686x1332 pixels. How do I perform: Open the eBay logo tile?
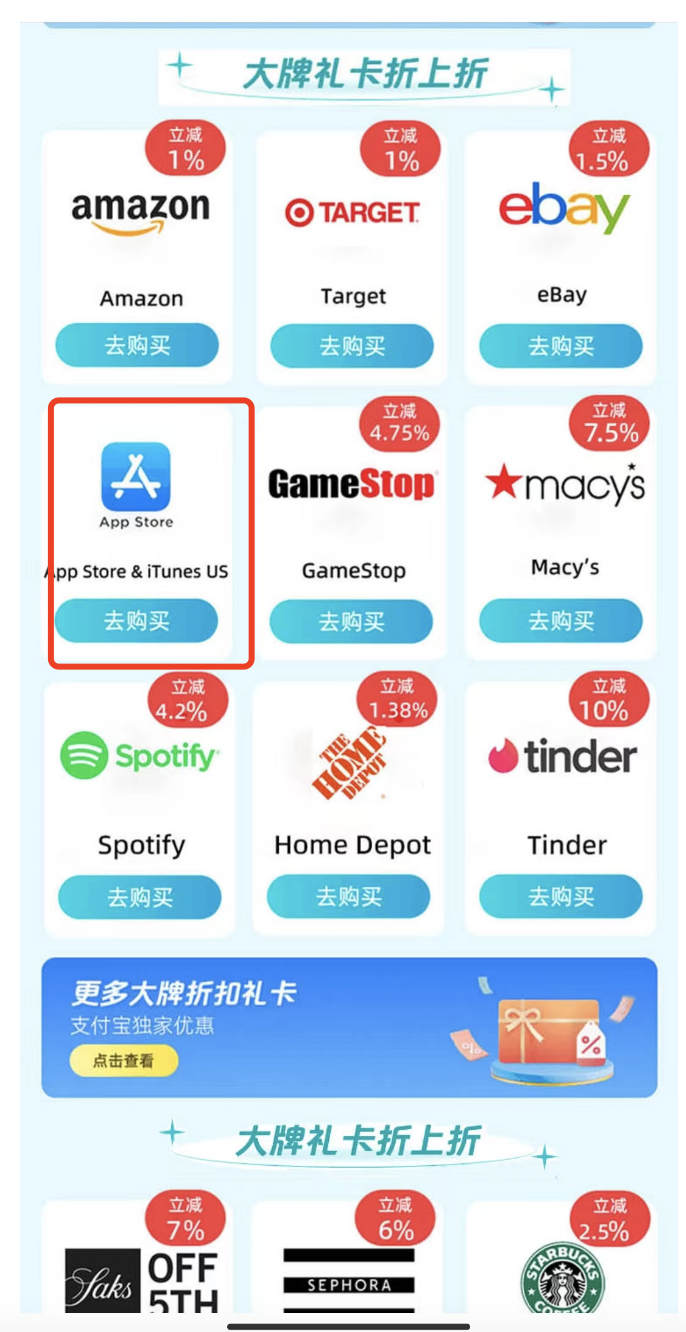coord(563,210)
